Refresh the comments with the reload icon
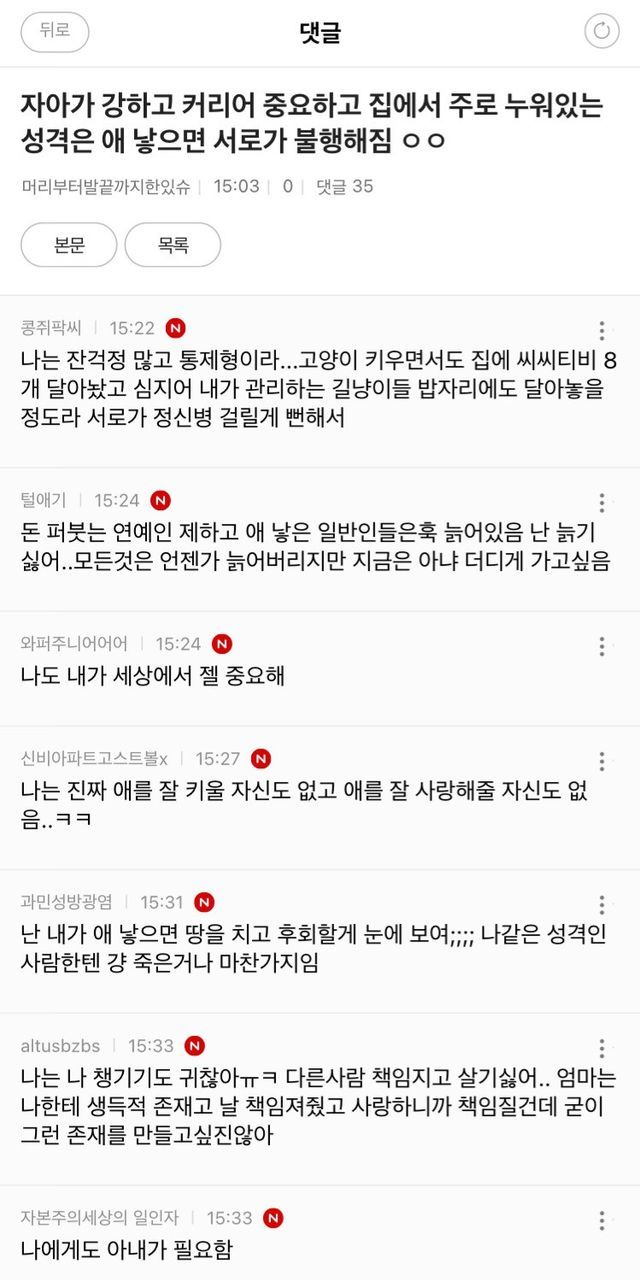 point(601,31)
